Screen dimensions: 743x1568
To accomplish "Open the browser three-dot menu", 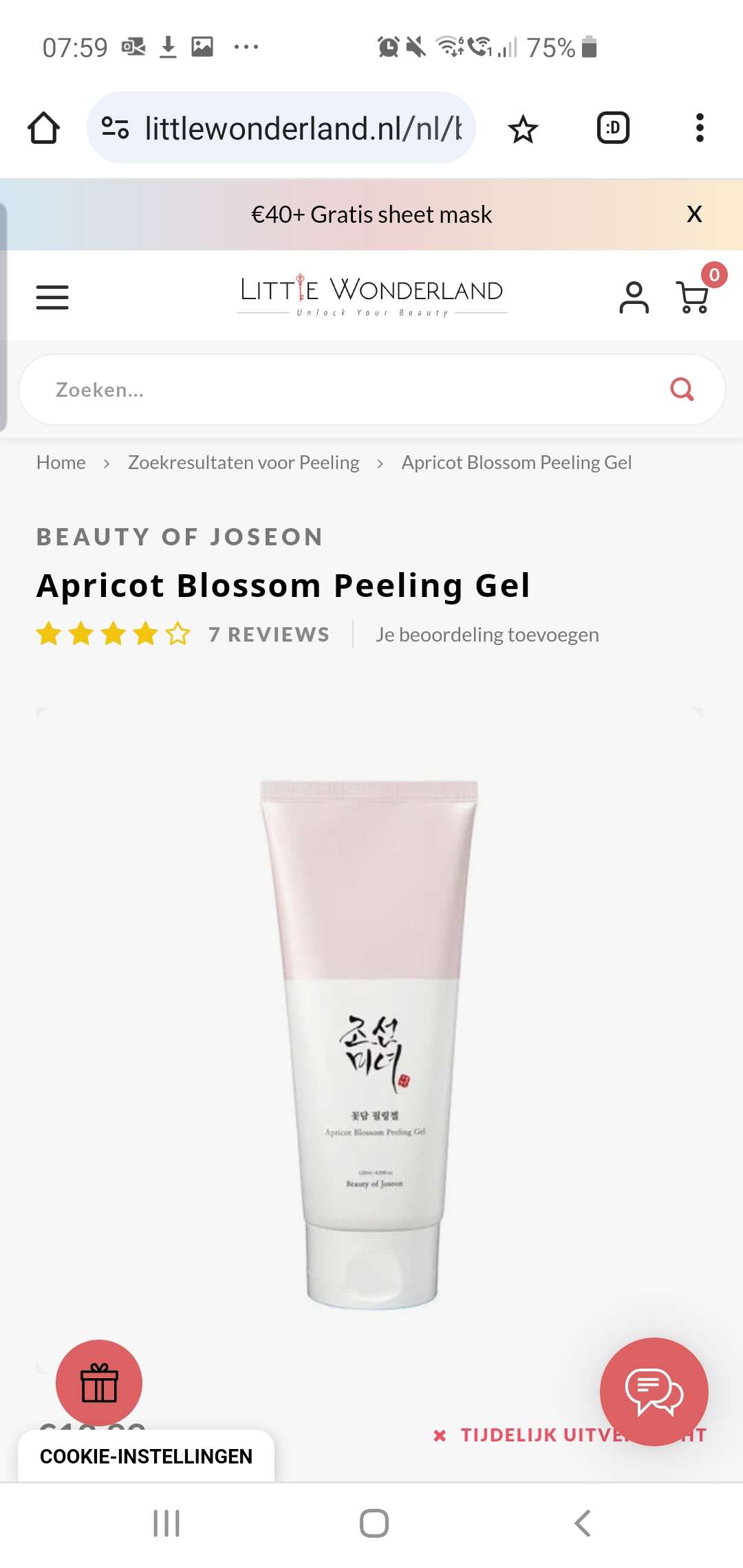I will [700, 128].
